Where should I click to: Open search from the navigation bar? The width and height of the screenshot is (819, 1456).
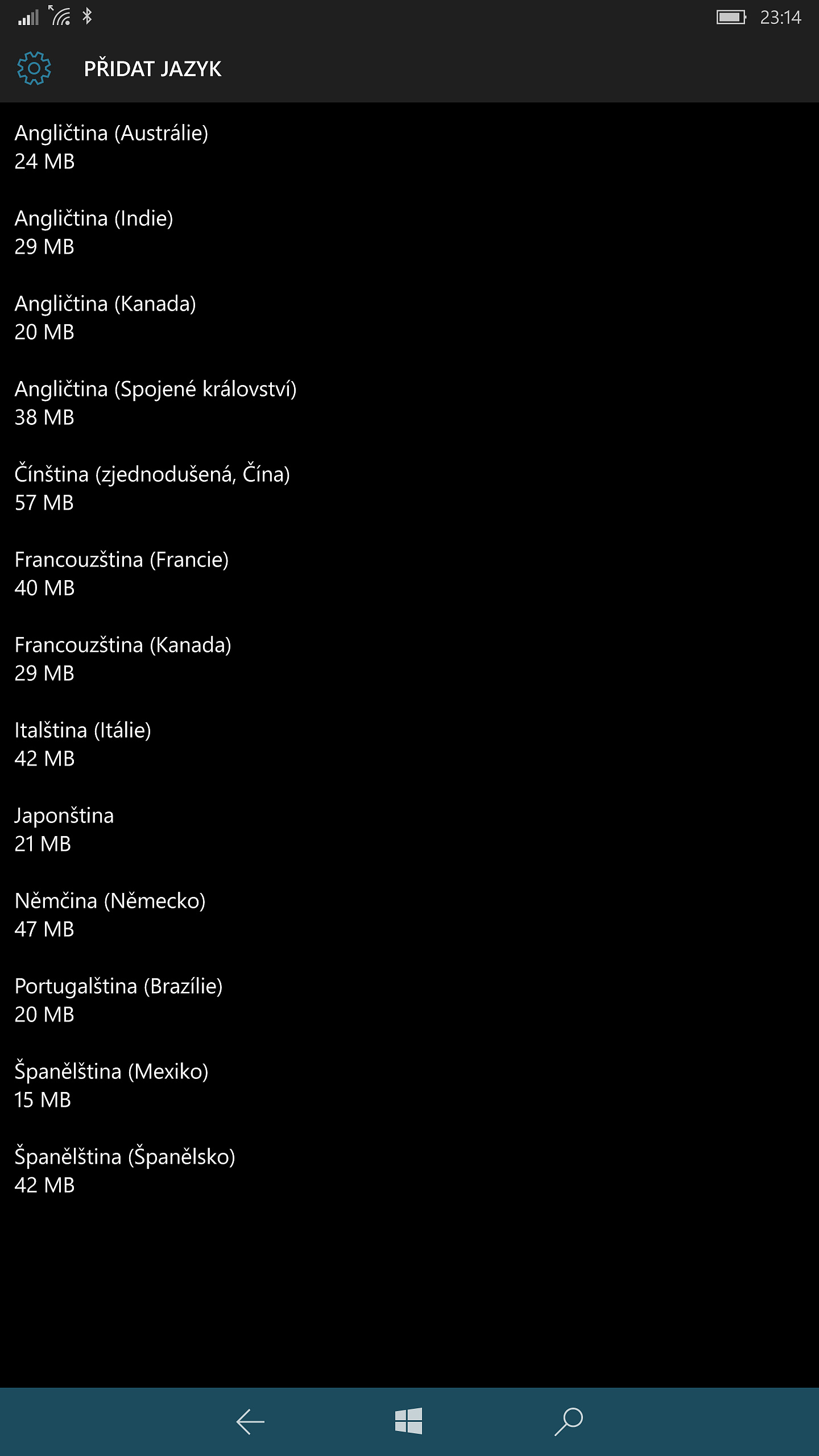click(x=569, y=1421)
